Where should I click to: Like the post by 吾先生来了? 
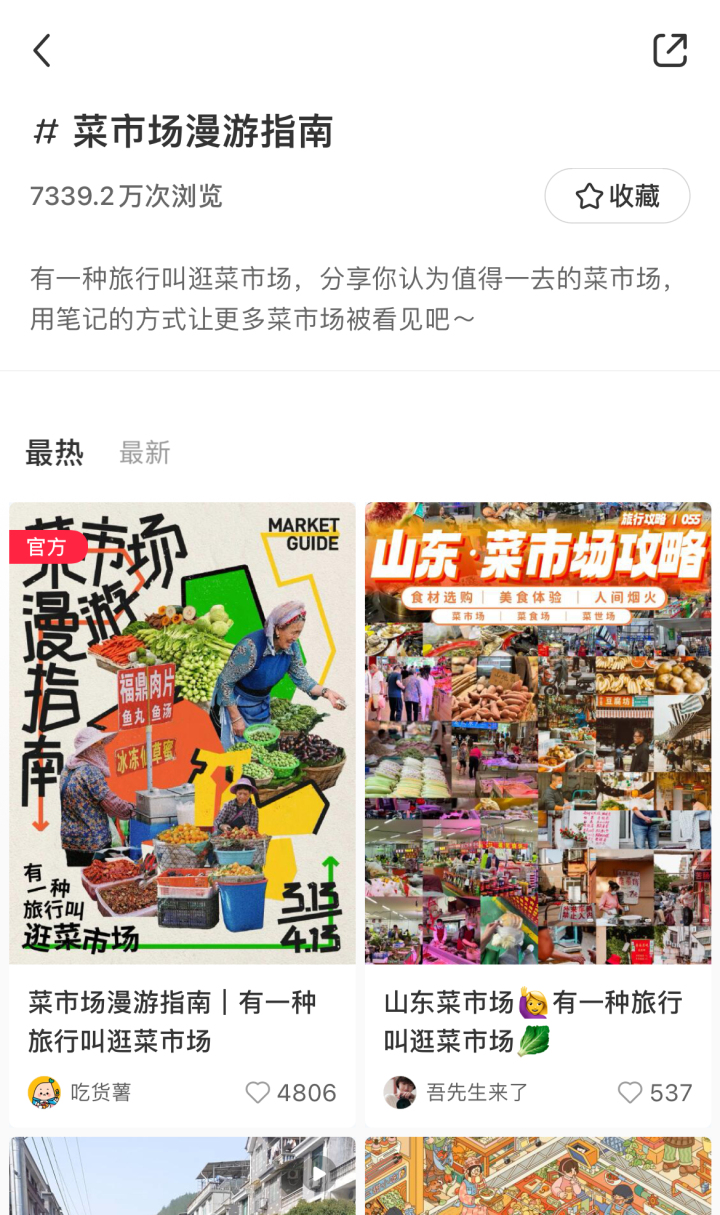click(630, 1093)
